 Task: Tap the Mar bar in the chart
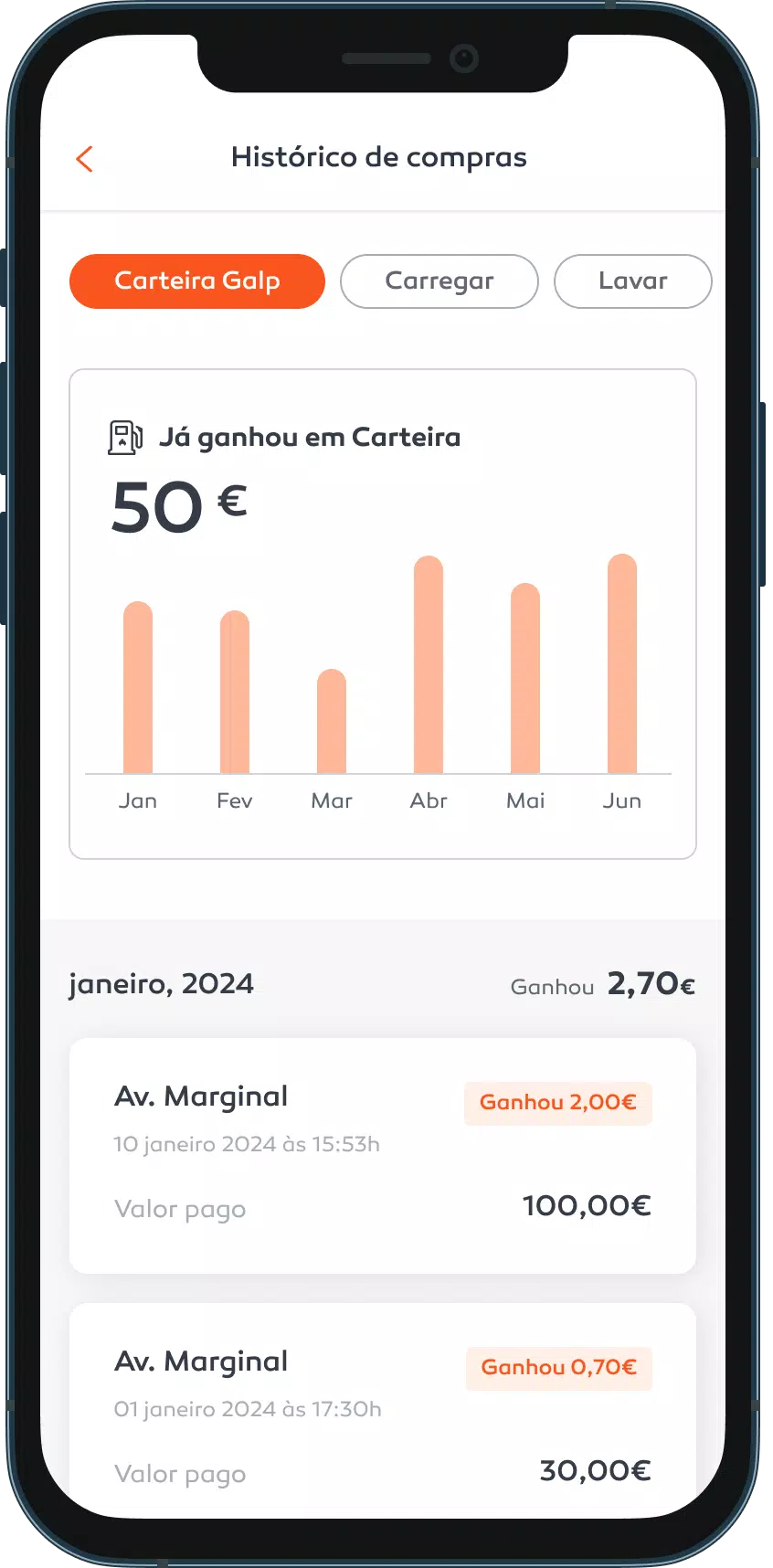(x=333, y=722)
